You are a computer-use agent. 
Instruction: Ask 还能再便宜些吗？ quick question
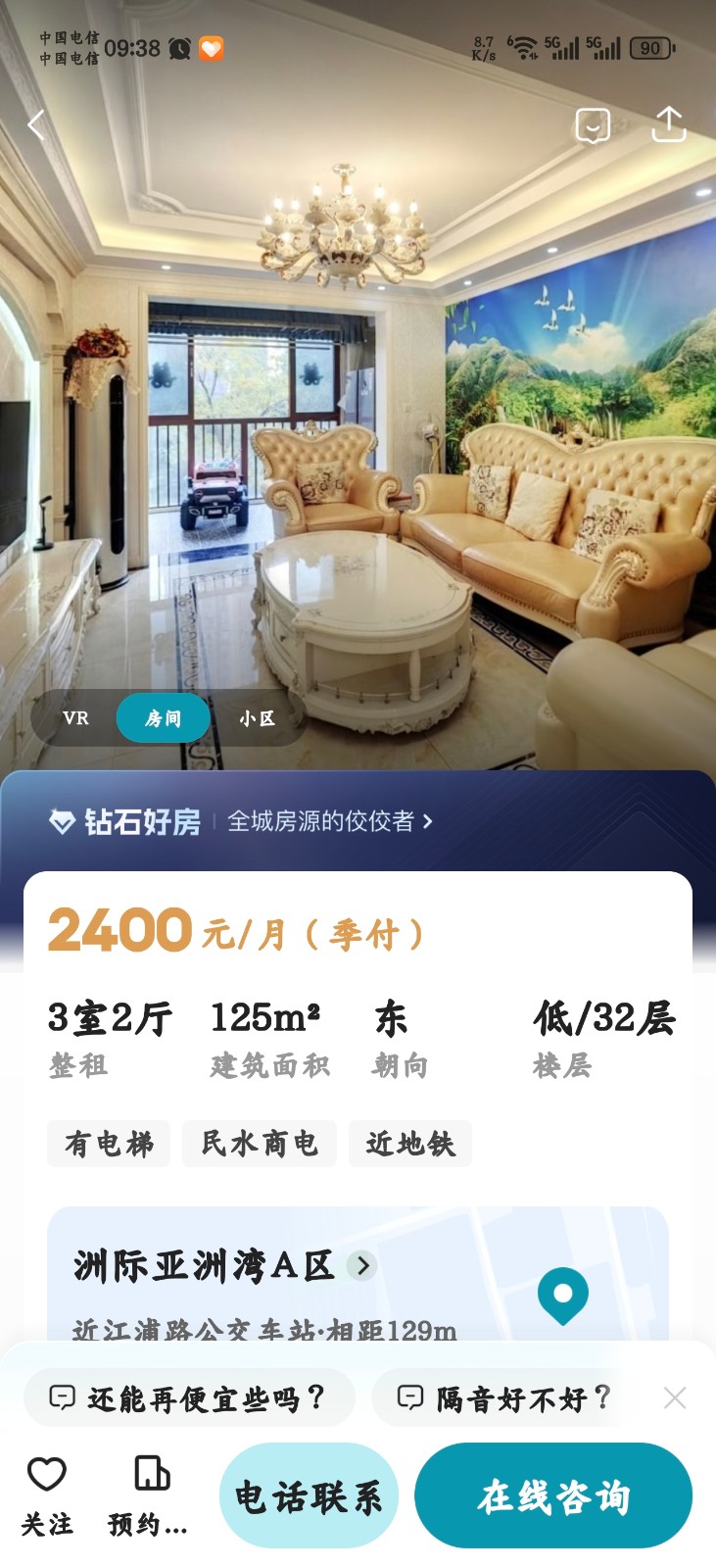tap(189, 1397)
